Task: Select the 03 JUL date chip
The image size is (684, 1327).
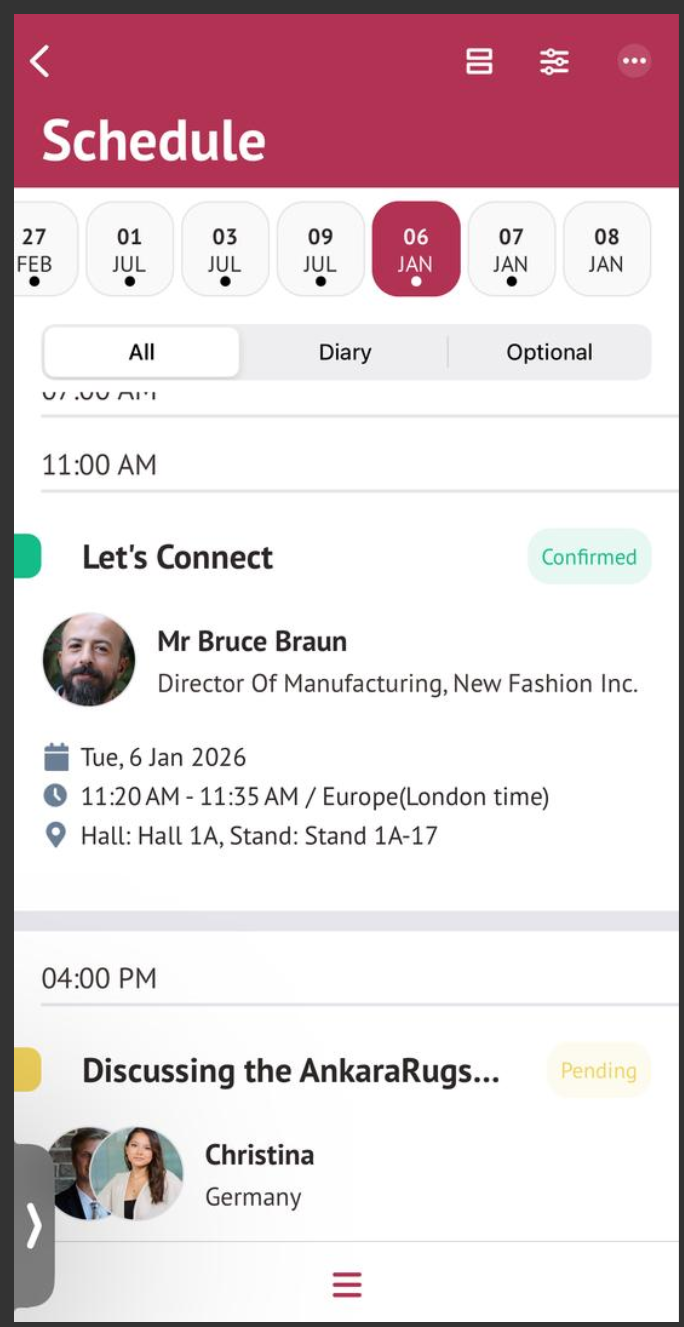Action: [224, 249]
